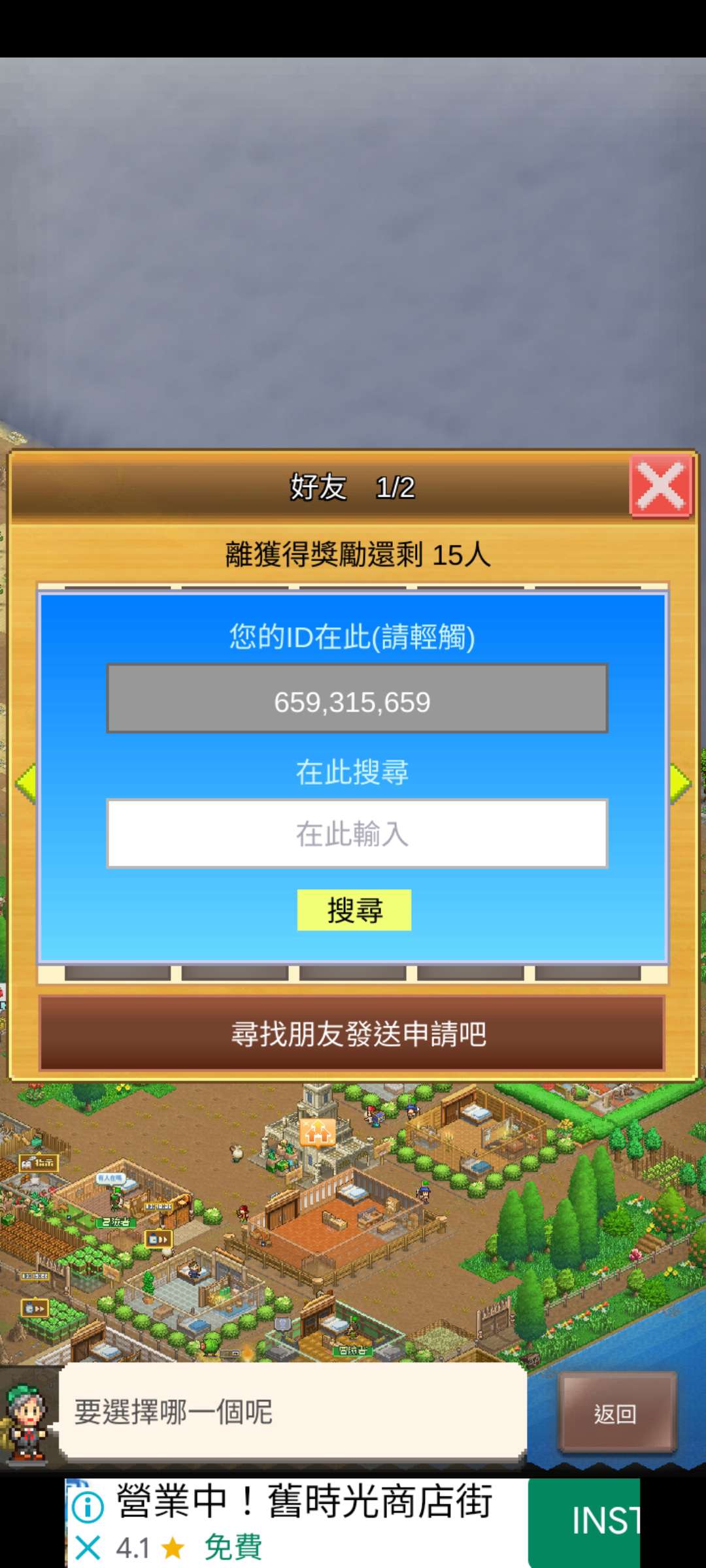Go to the next friends page arrow
706x1568 pixels.
click(x=680, y=783)
